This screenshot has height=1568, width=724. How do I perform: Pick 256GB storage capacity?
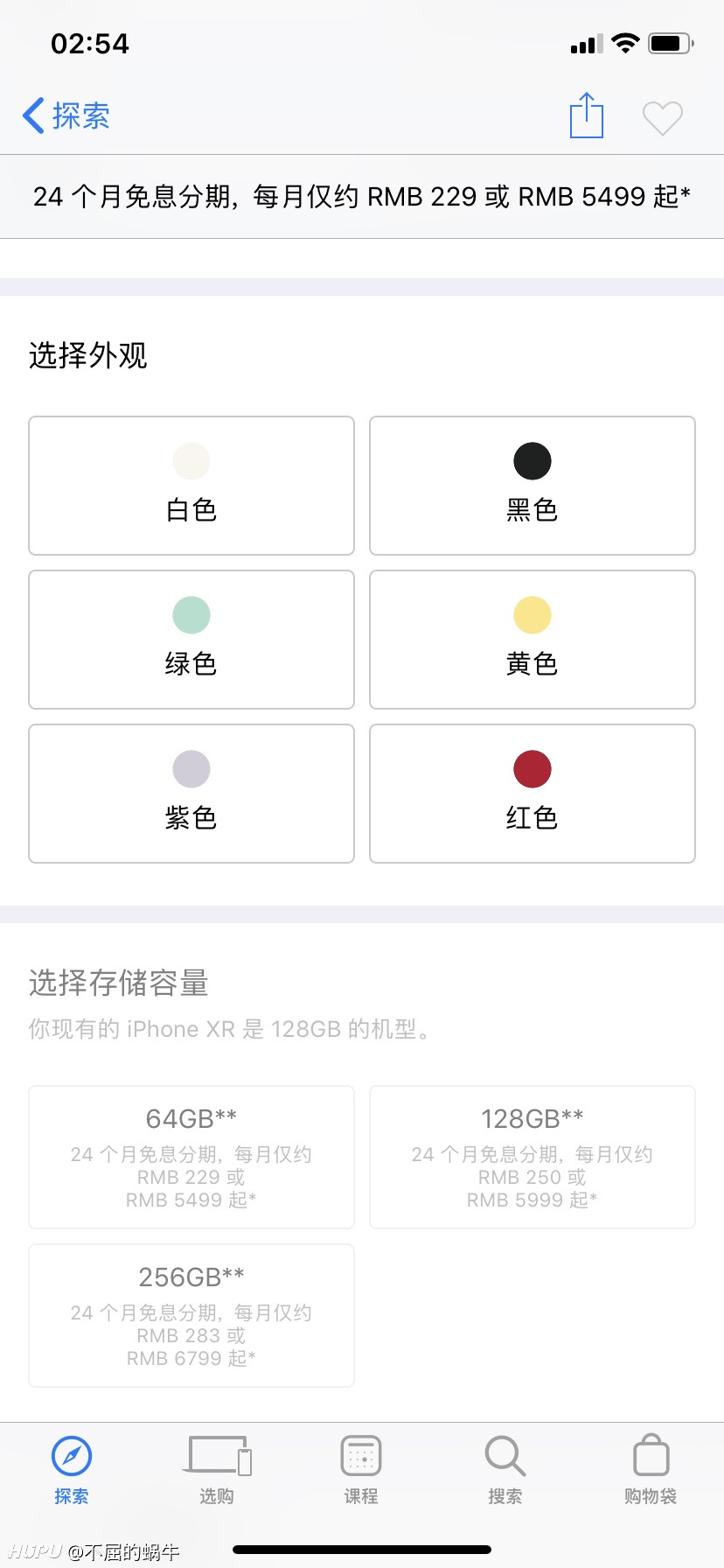191,1315
